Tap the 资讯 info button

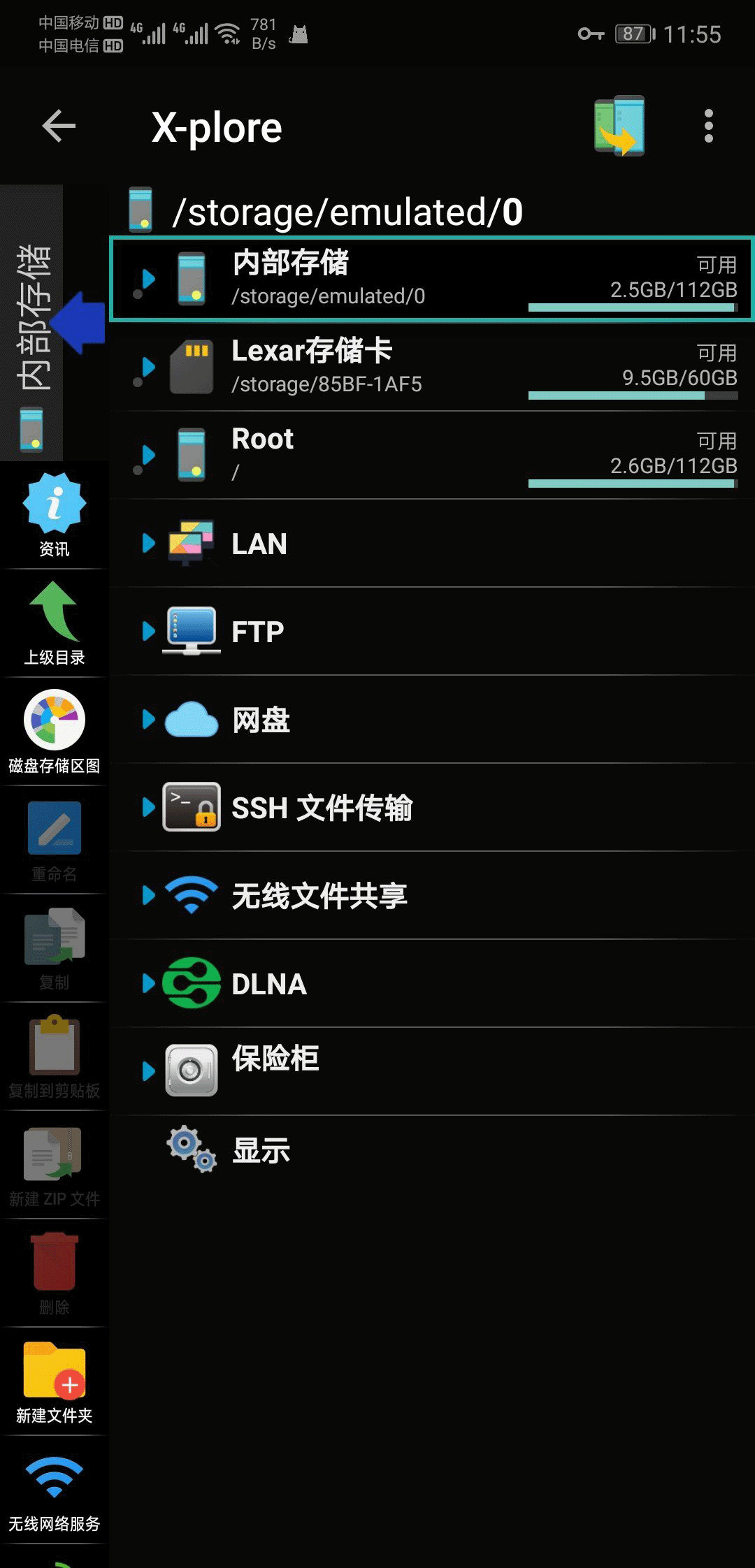pyautogui.click(x=54, y=515)
